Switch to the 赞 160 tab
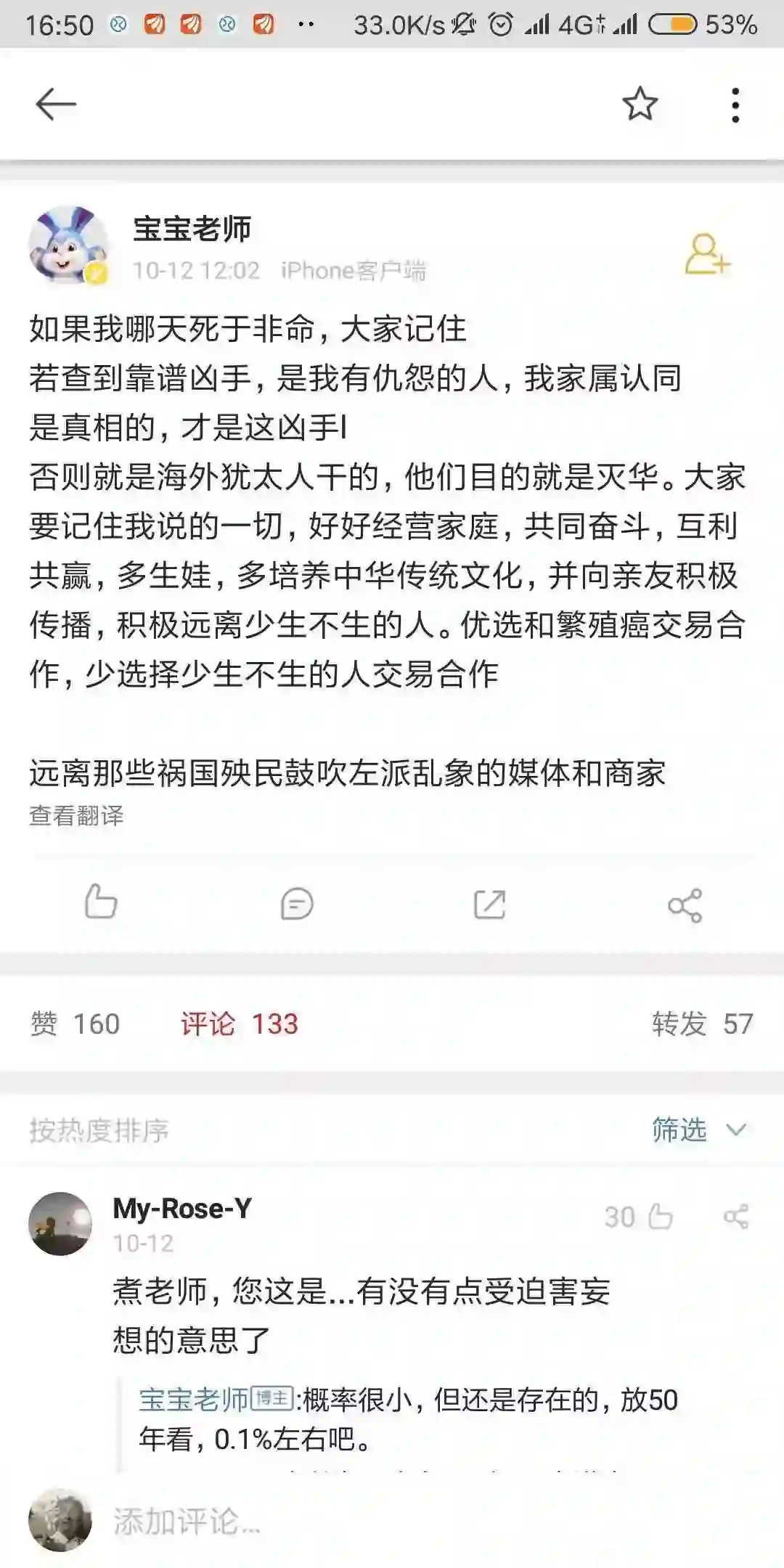 point(75,1024)
